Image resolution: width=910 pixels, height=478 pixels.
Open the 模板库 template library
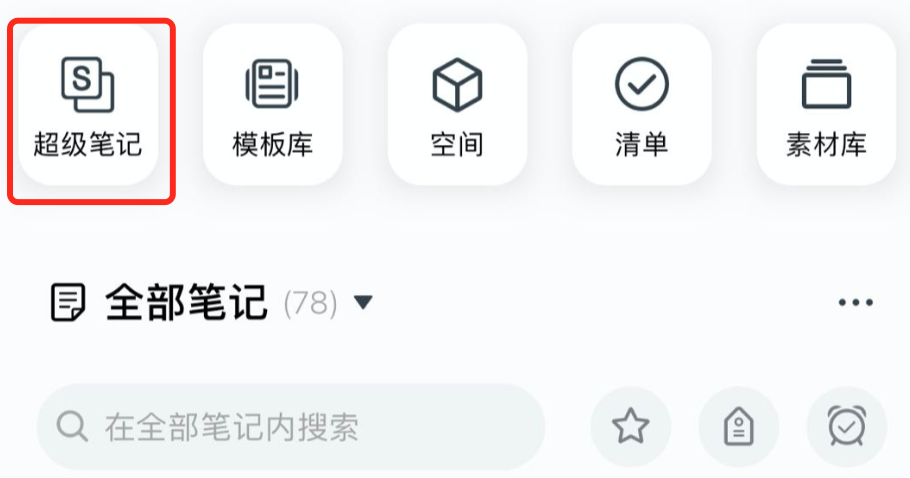tap(273, 105)
